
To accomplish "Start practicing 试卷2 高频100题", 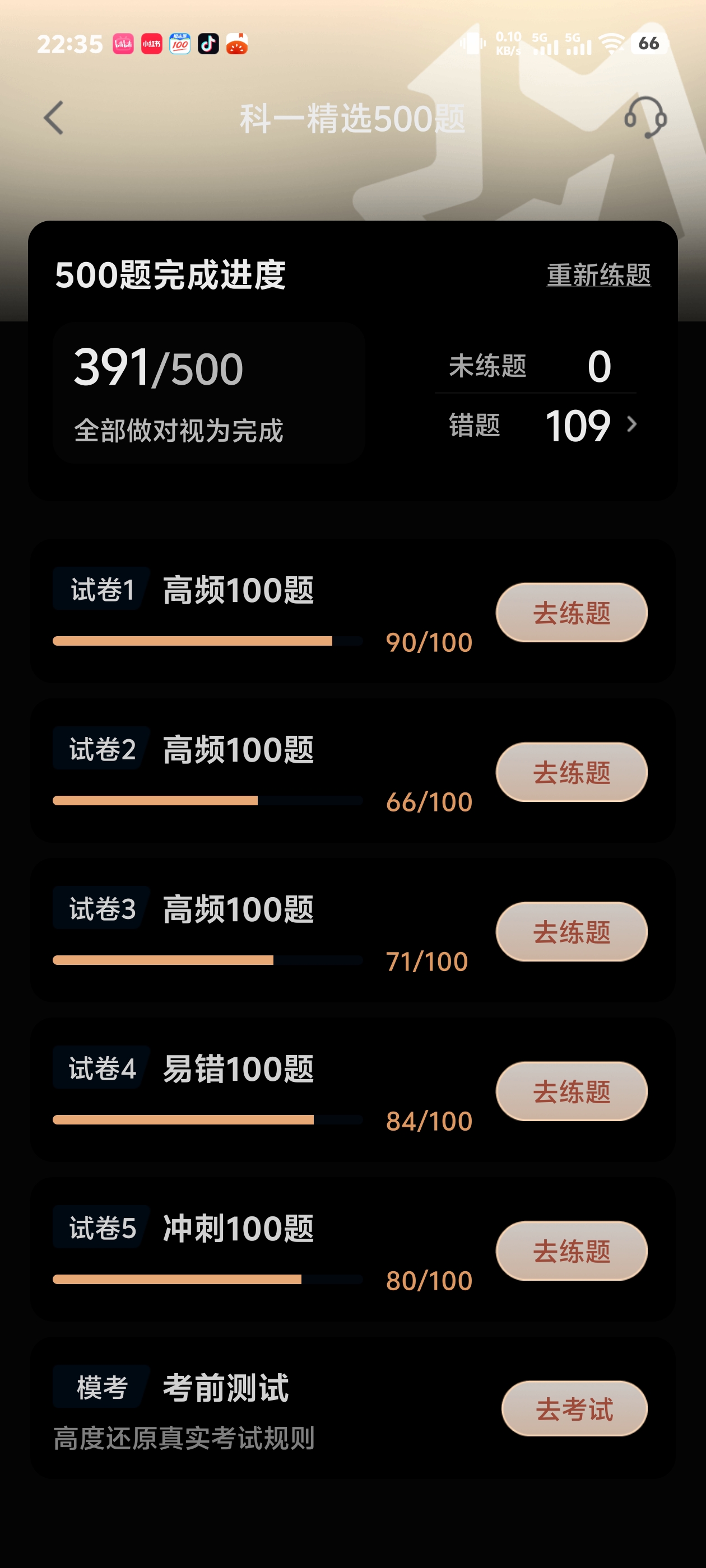I will click(x=571, y=772).
